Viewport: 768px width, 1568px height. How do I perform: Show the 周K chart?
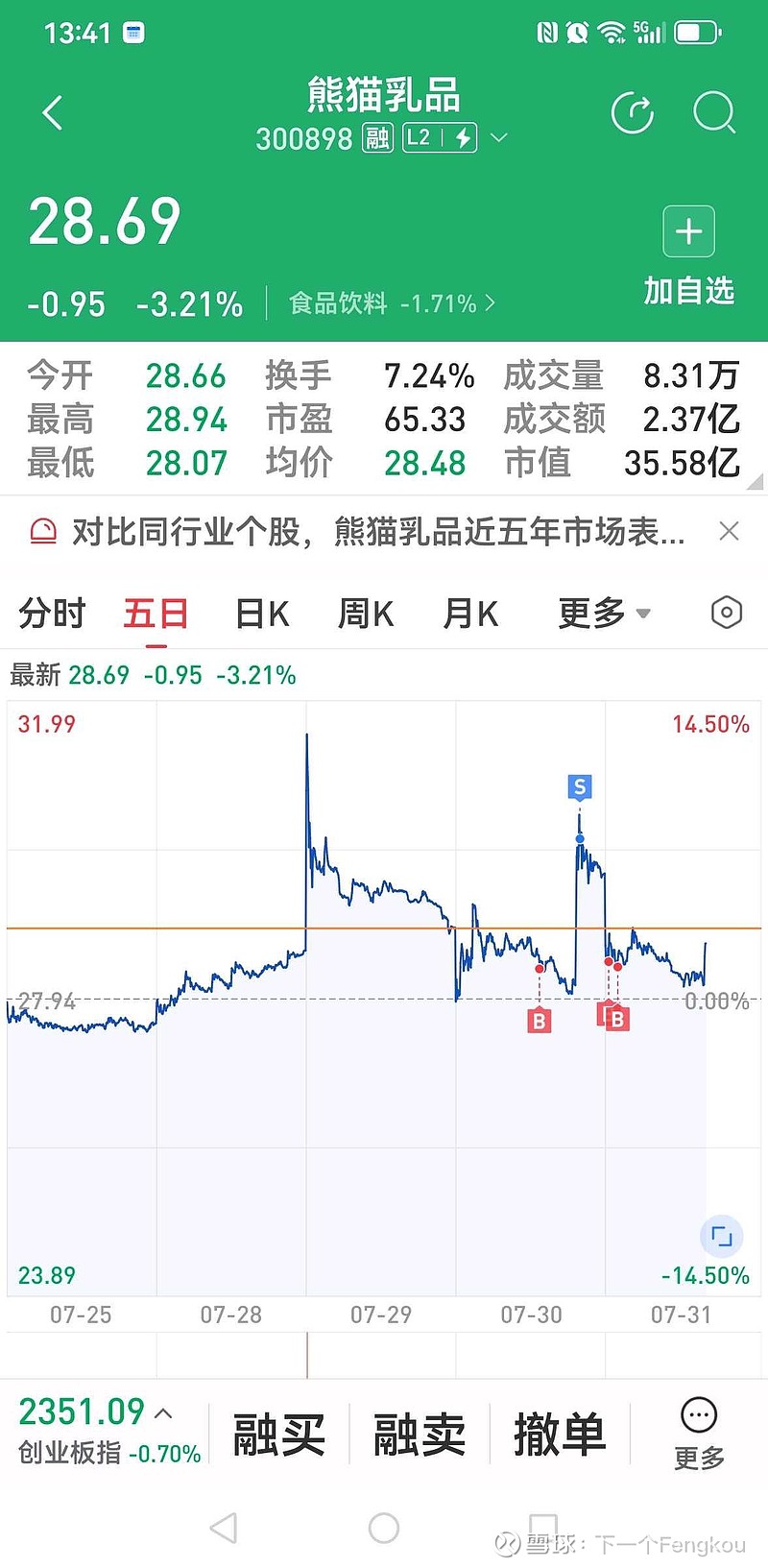(366, 613)
